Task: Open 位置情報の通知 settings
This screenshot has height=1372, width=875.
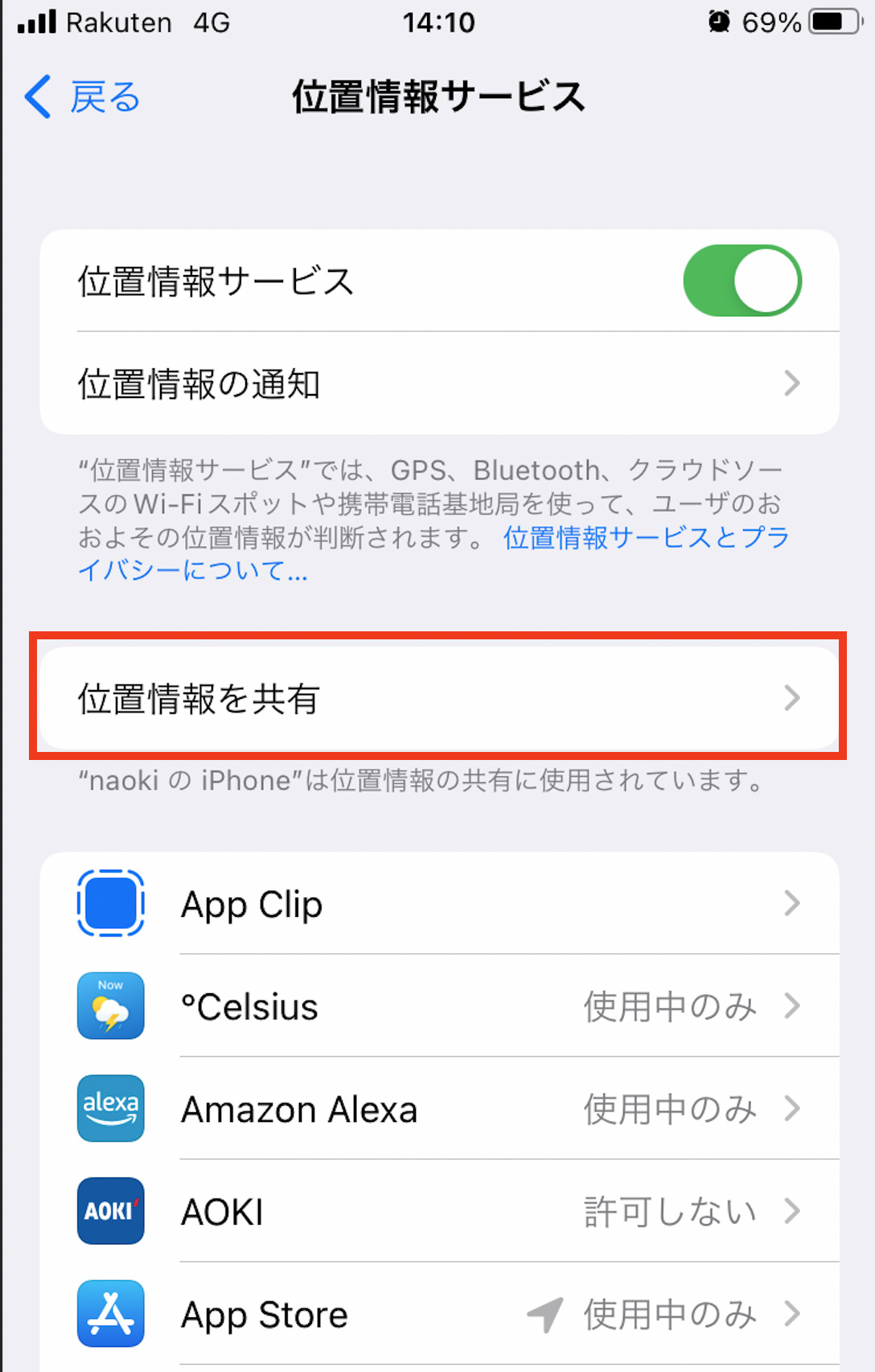Action: coord(439,384)
